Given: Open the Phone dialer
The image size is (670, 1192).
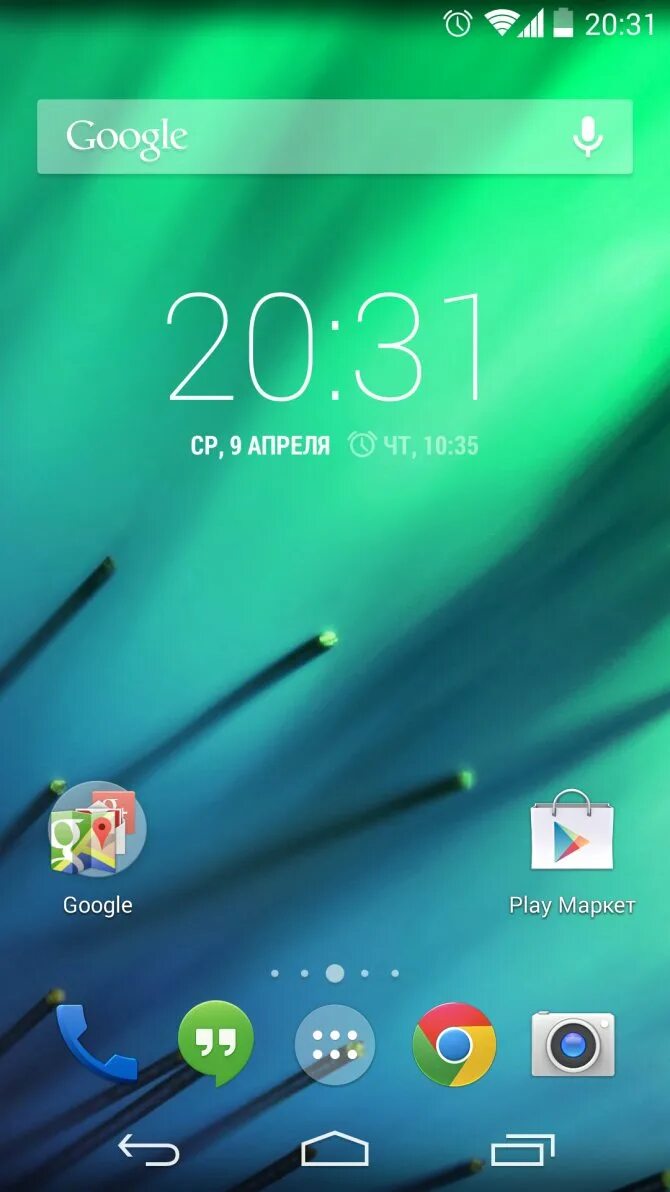Looking at the screenshot, I should [x=95, y=1043].
